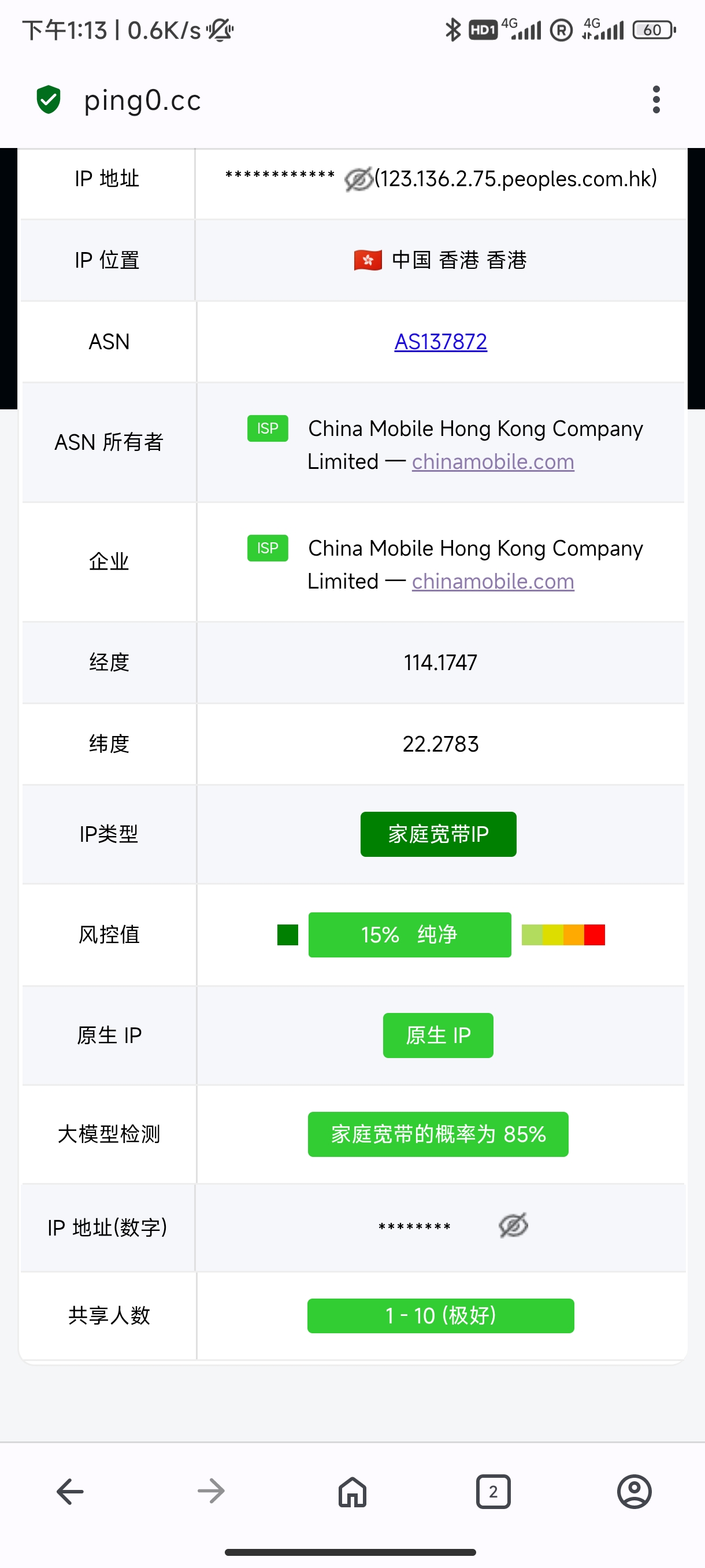Click the Hong Kong flag emoji

coord(368,259)
